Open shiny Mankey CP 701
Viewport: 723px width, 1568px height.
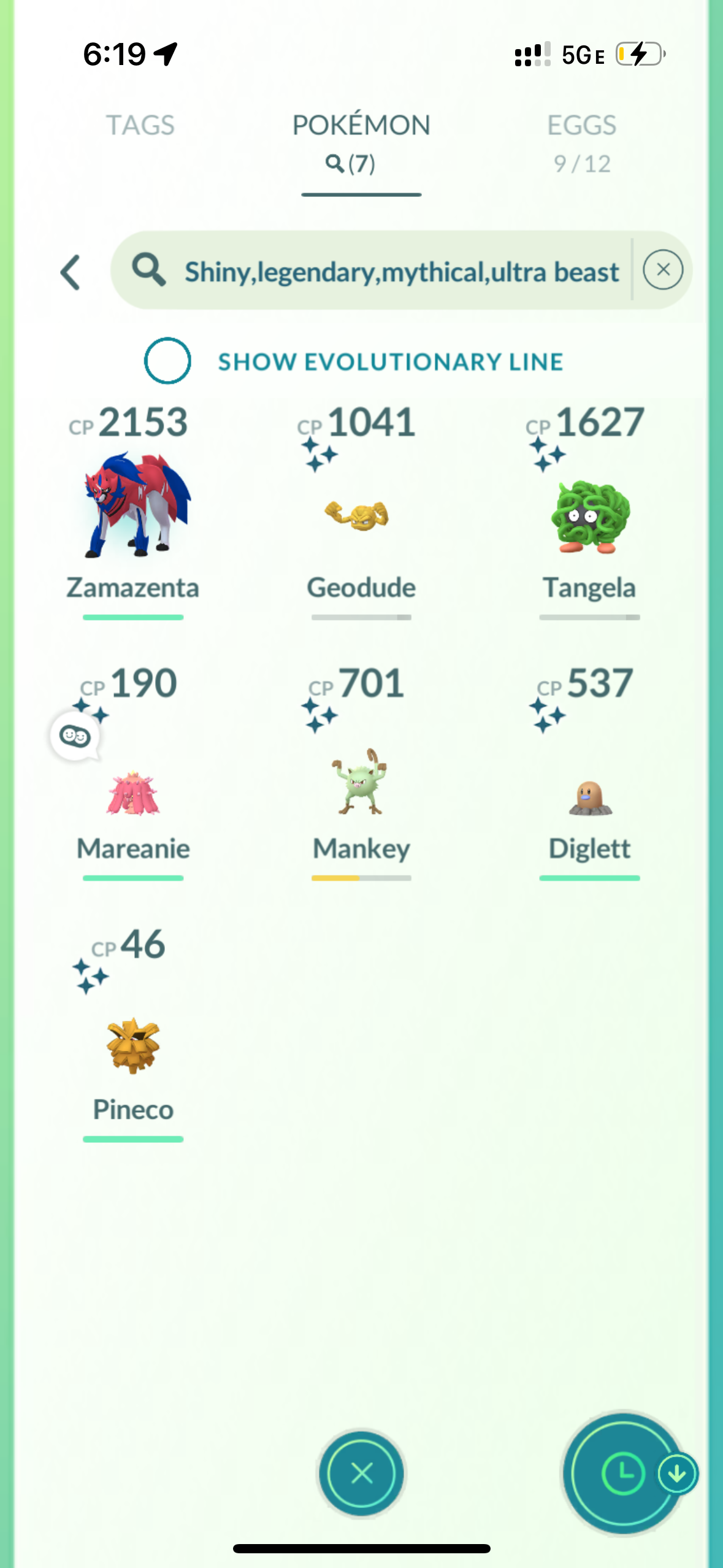coord(361,782)
